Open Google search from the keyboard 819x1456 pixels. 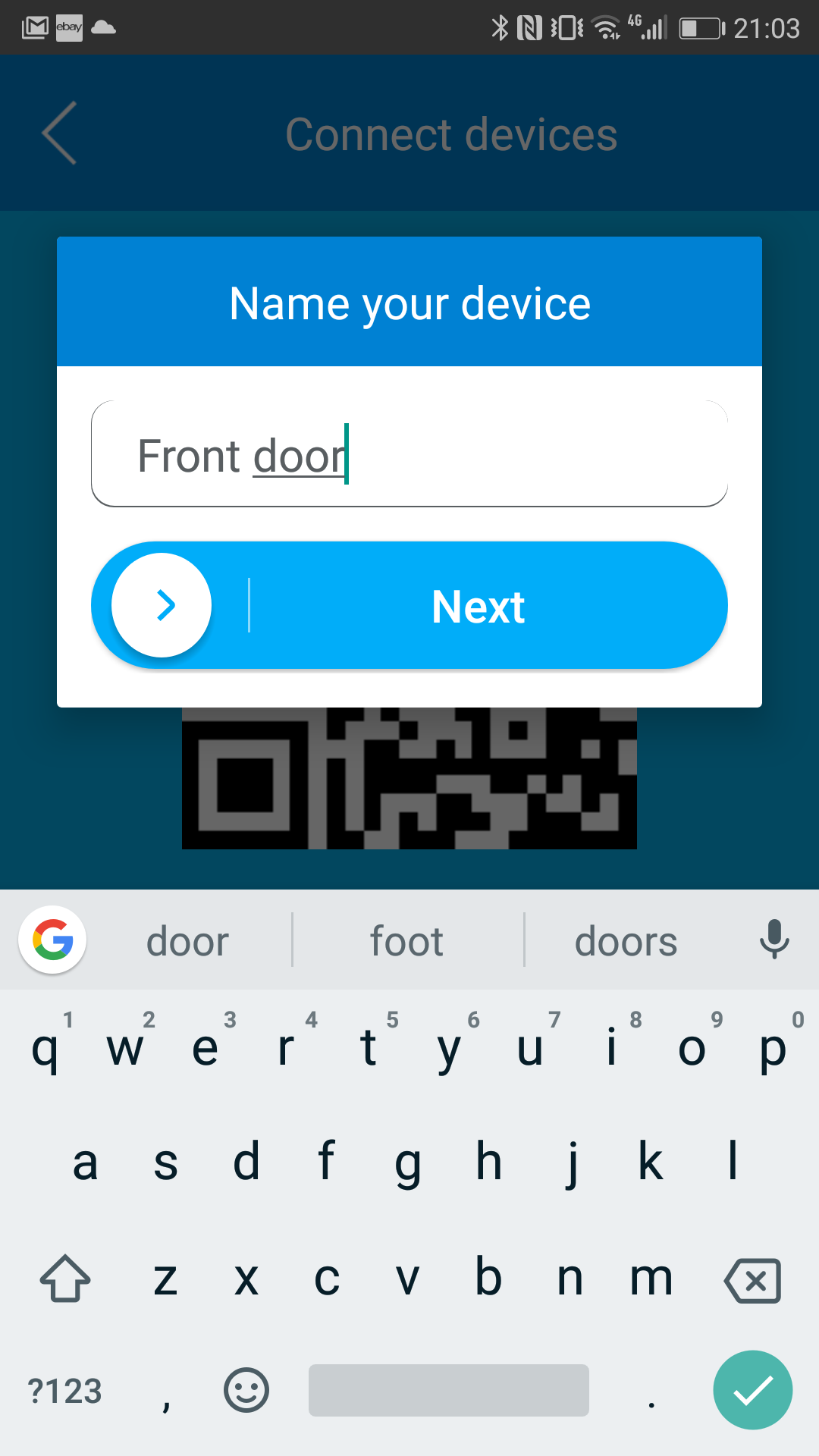click(x=52, y=940)
